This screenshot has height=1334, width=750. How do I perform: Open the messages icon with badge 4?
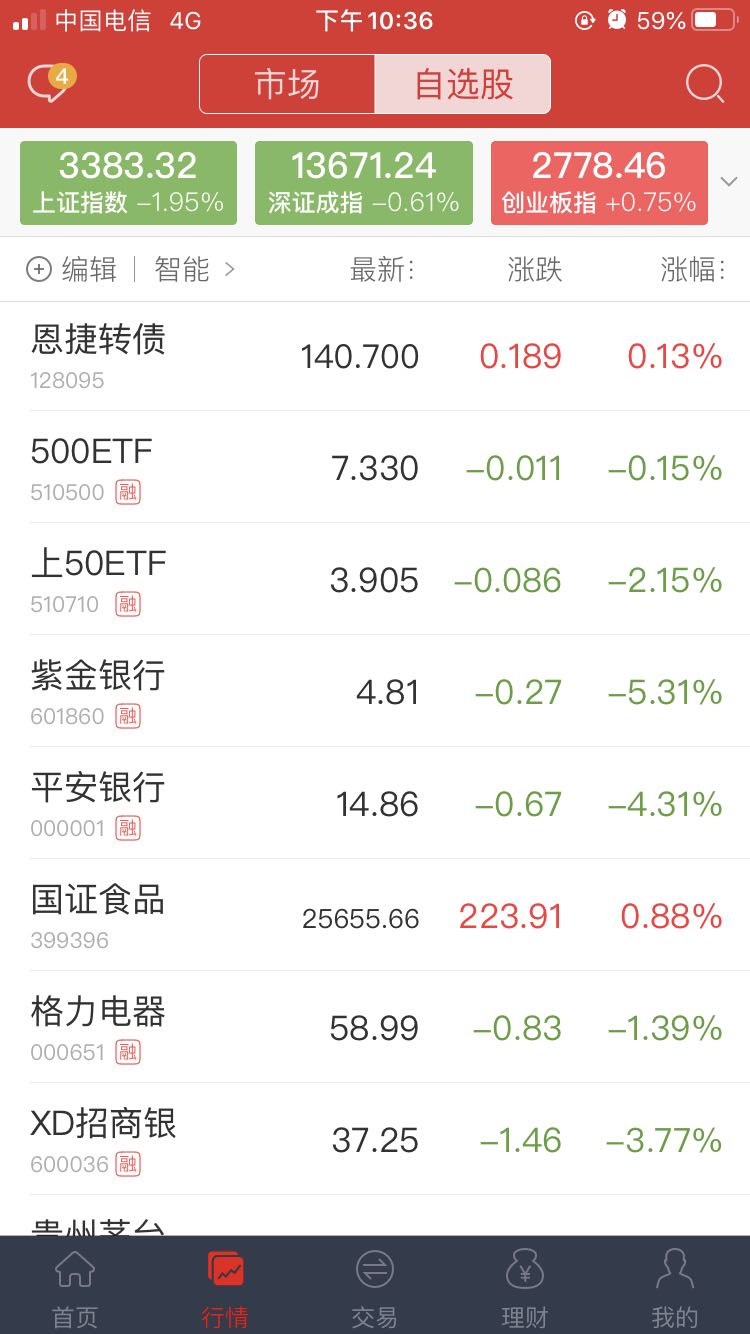[x=50, y=84]
